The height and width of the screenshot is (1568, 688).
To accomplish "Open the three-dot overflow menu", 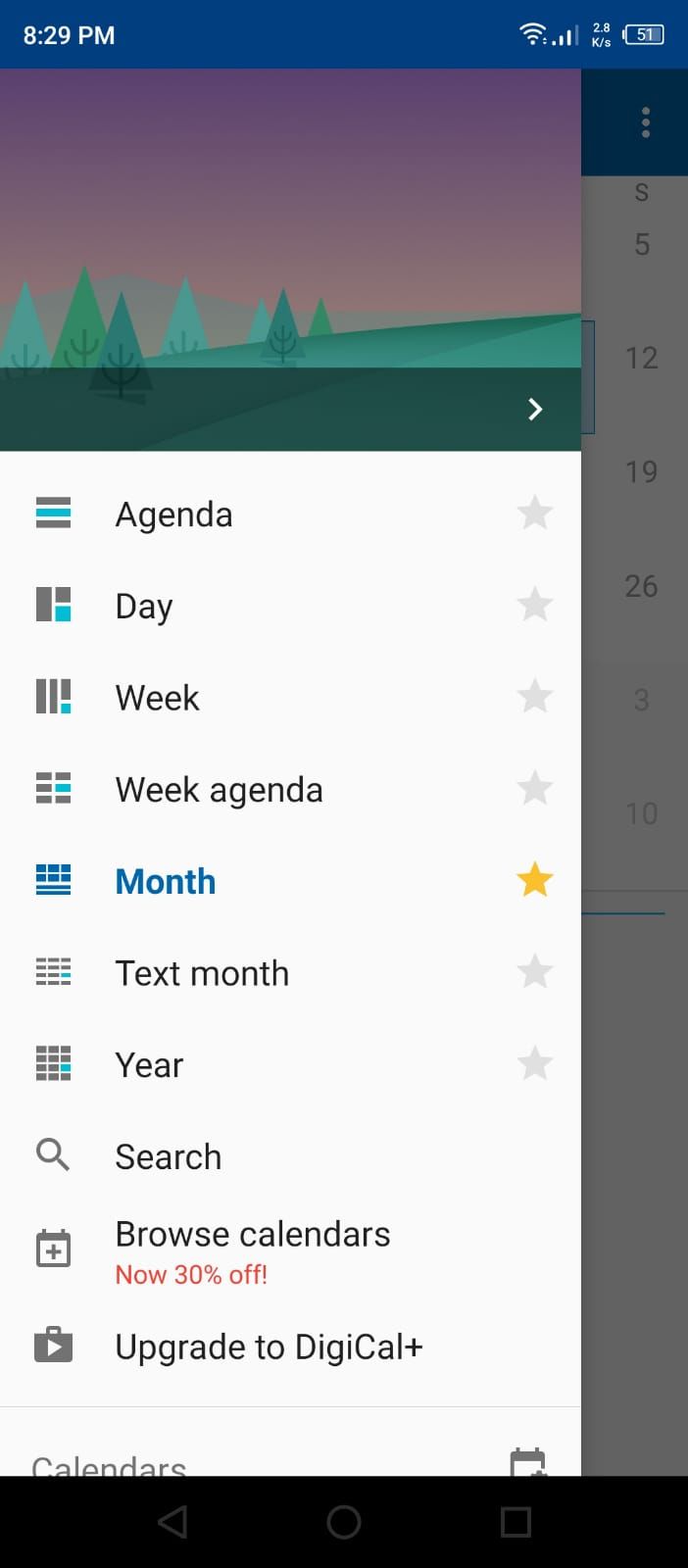I will click(x=645, y=122).
